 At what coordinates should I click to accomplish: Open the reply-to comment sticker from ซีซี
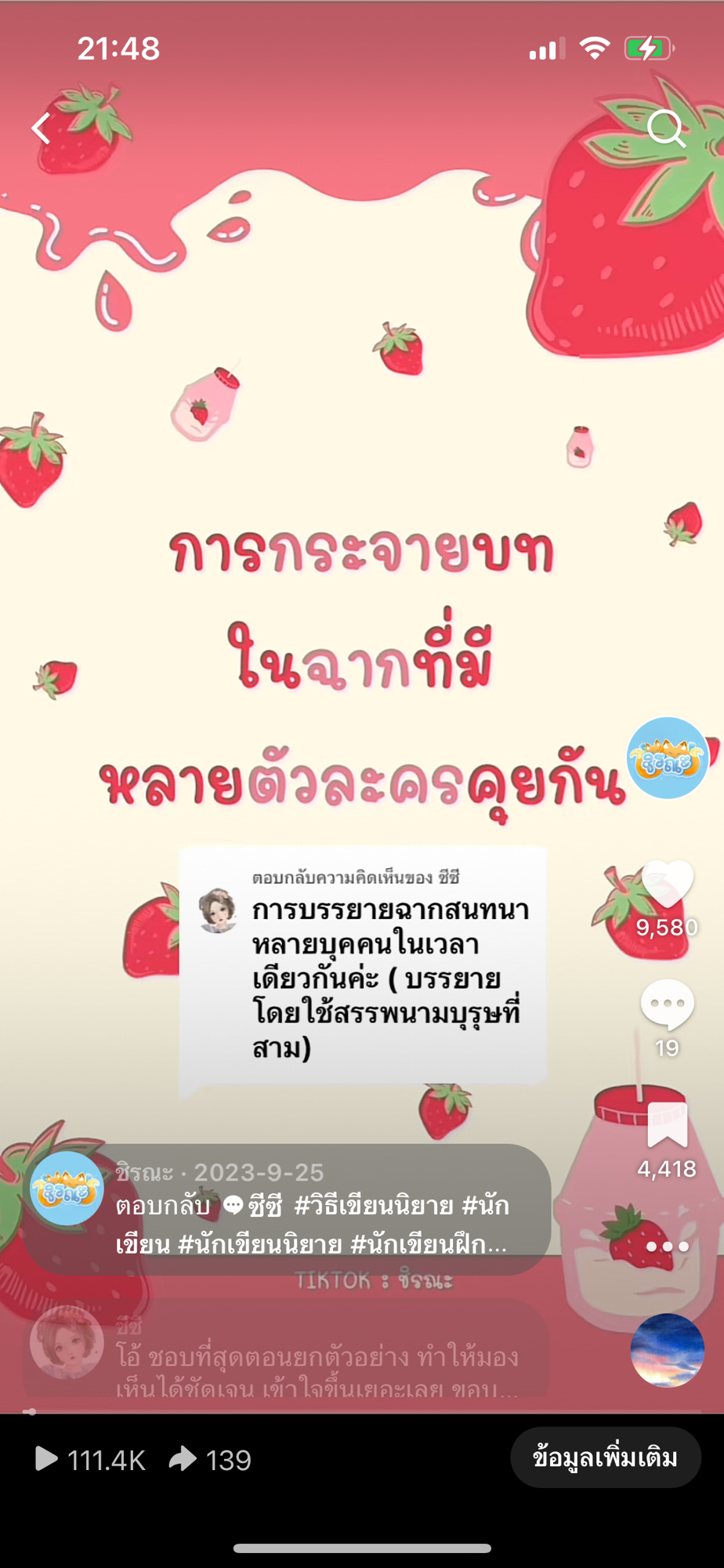[x=362, y=966]
